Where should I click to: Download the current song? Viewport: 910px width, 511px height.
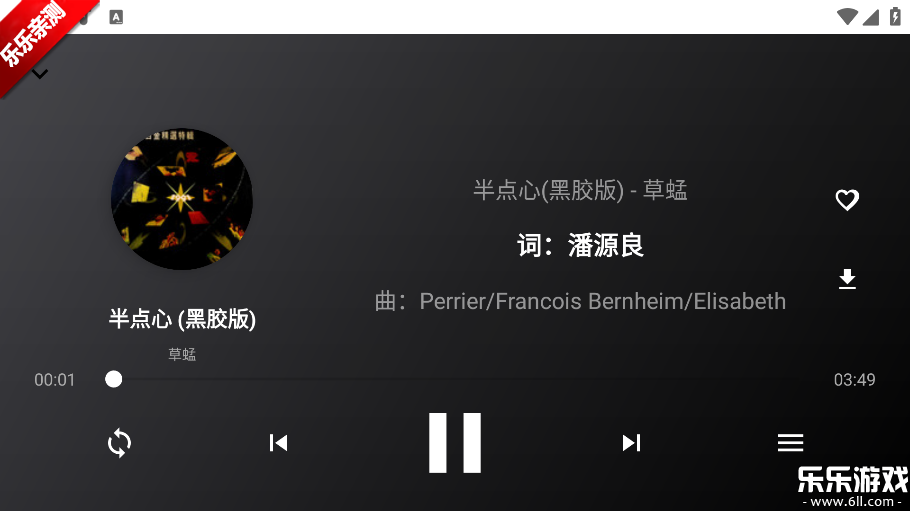[847, 279]
